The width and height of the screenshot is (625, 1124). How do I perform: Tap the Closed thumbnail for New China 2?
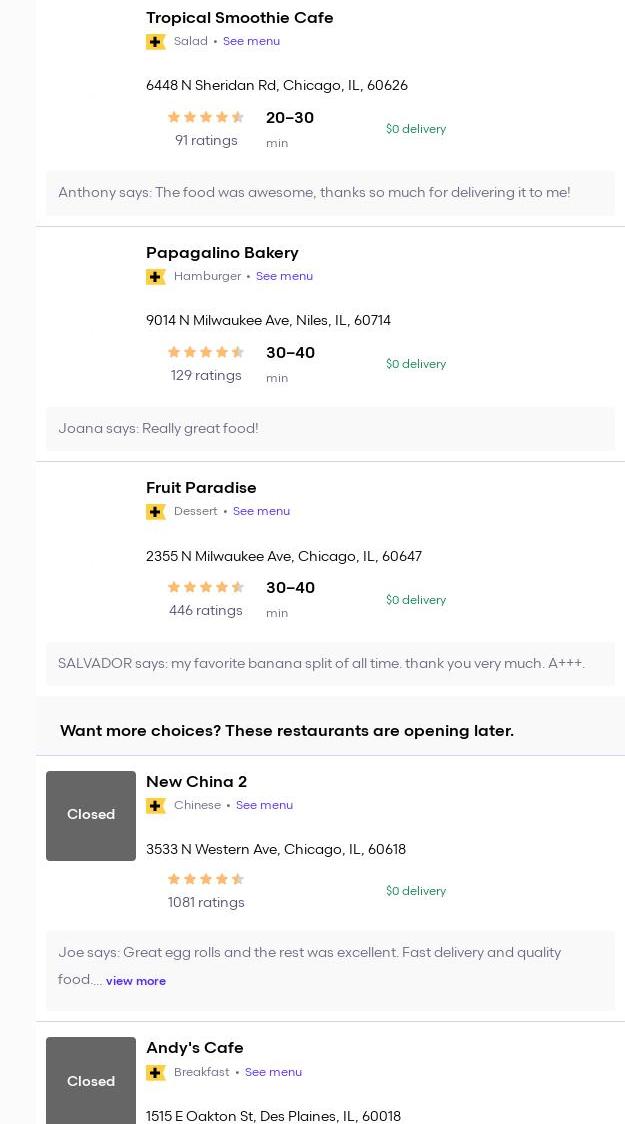91,816
